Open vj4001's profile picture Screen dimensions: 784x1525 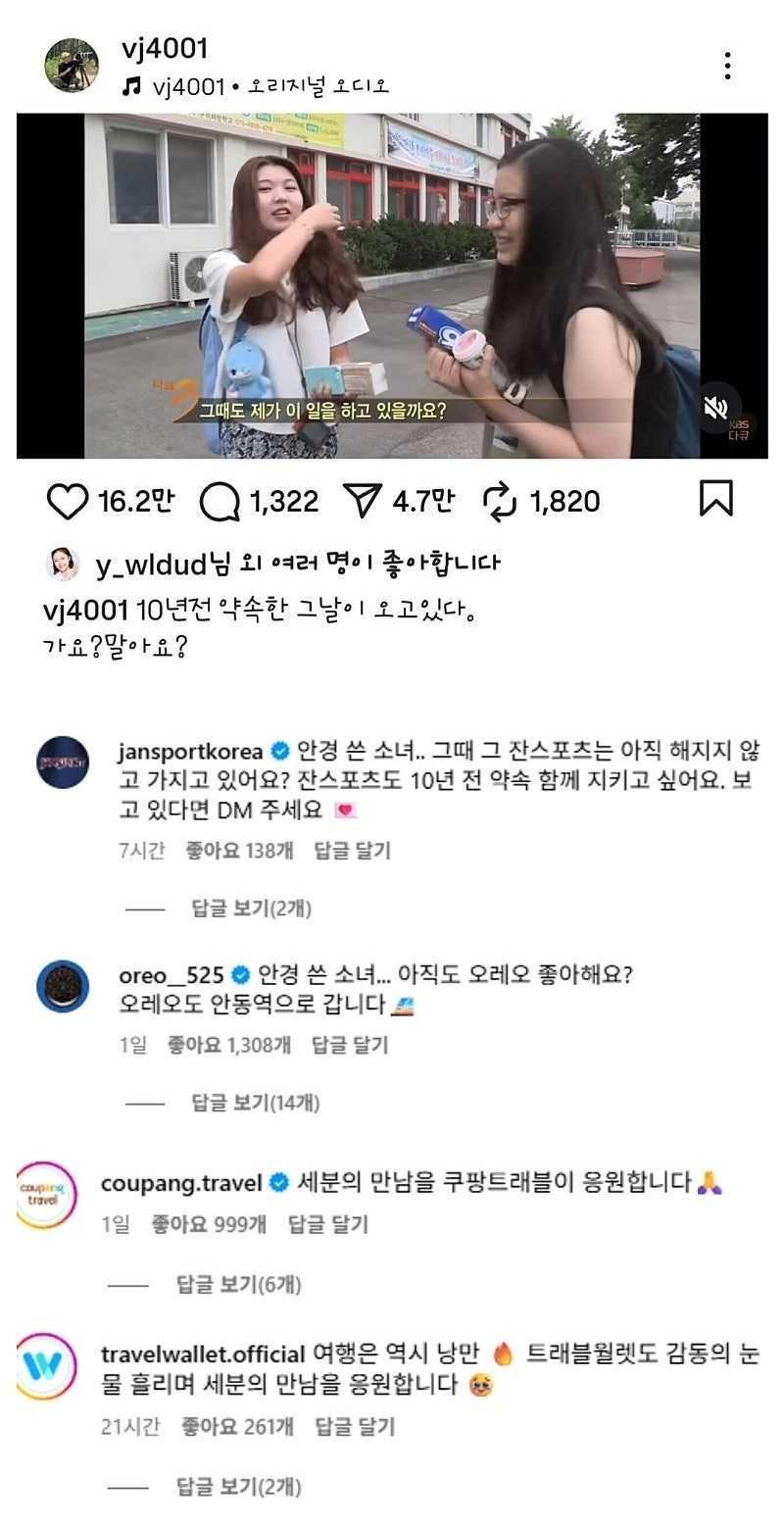[72, 66]
